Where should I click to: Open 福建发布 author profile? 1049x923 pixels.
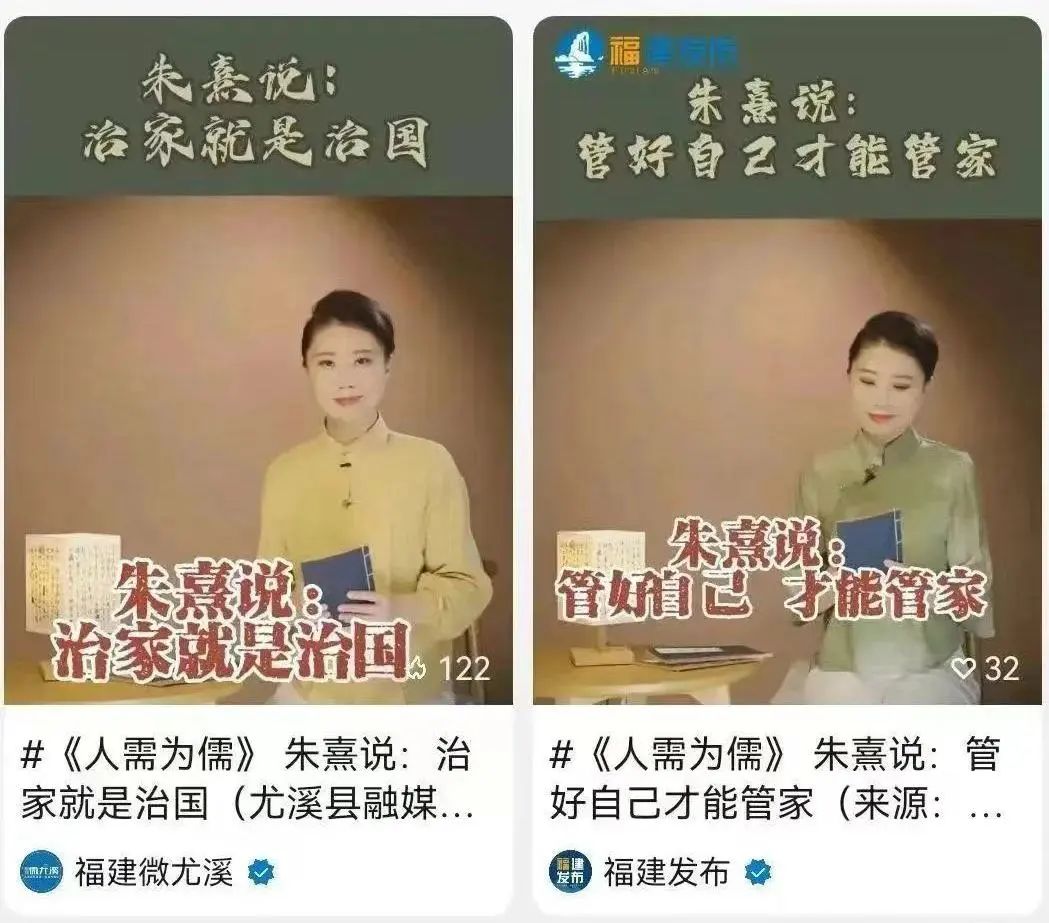tap(666, 872)
